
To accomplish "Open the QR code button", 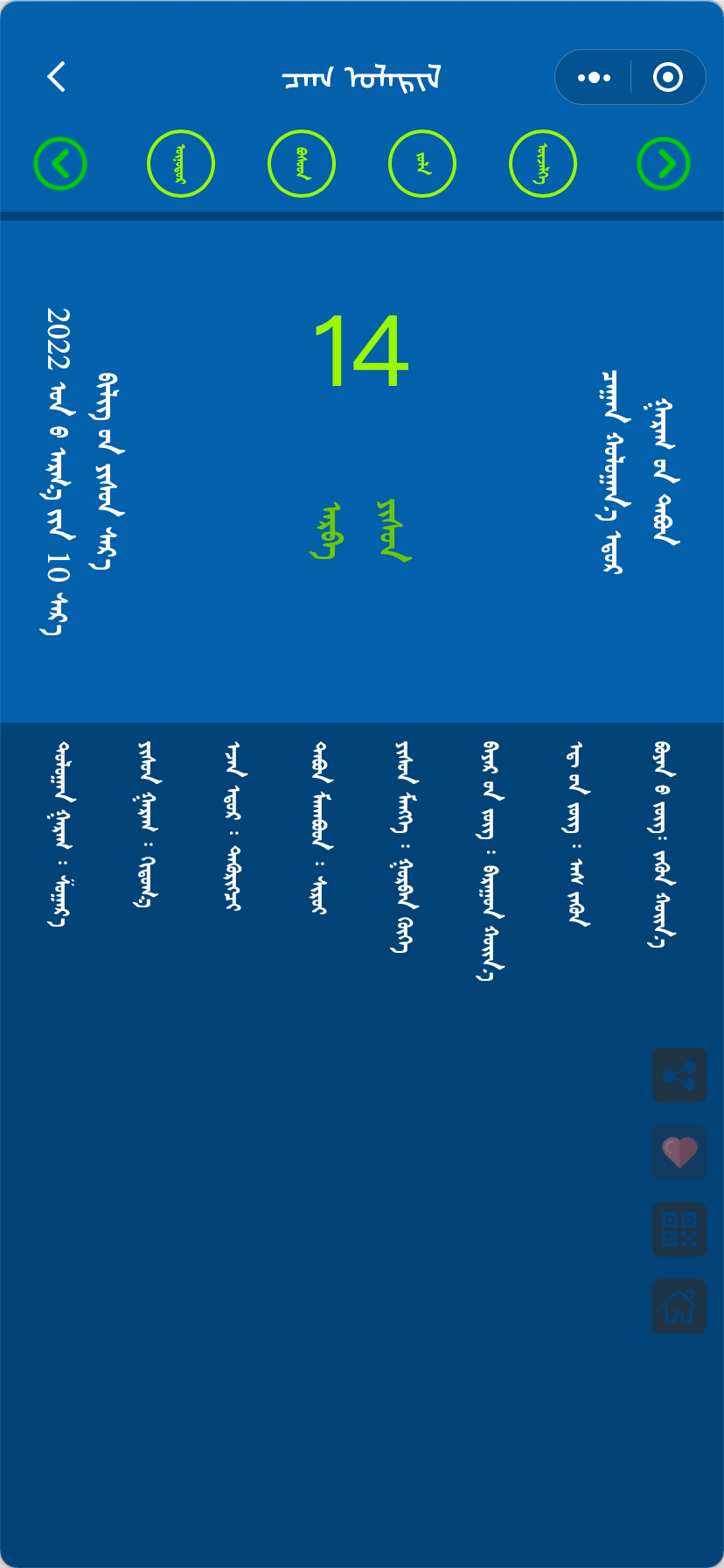I will tap(679, 1229).
